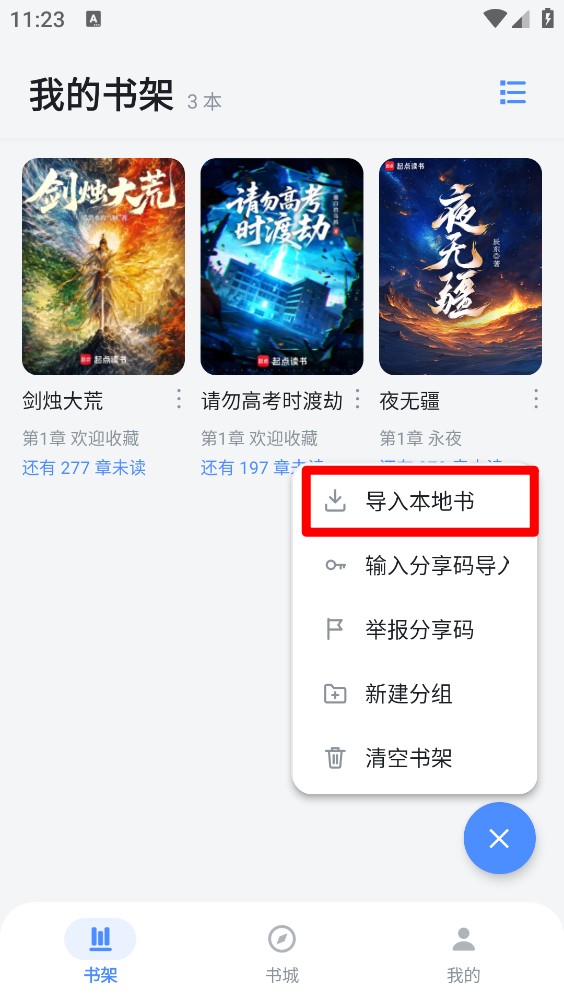Go to the 我的 tab

(x=463, y=953)
